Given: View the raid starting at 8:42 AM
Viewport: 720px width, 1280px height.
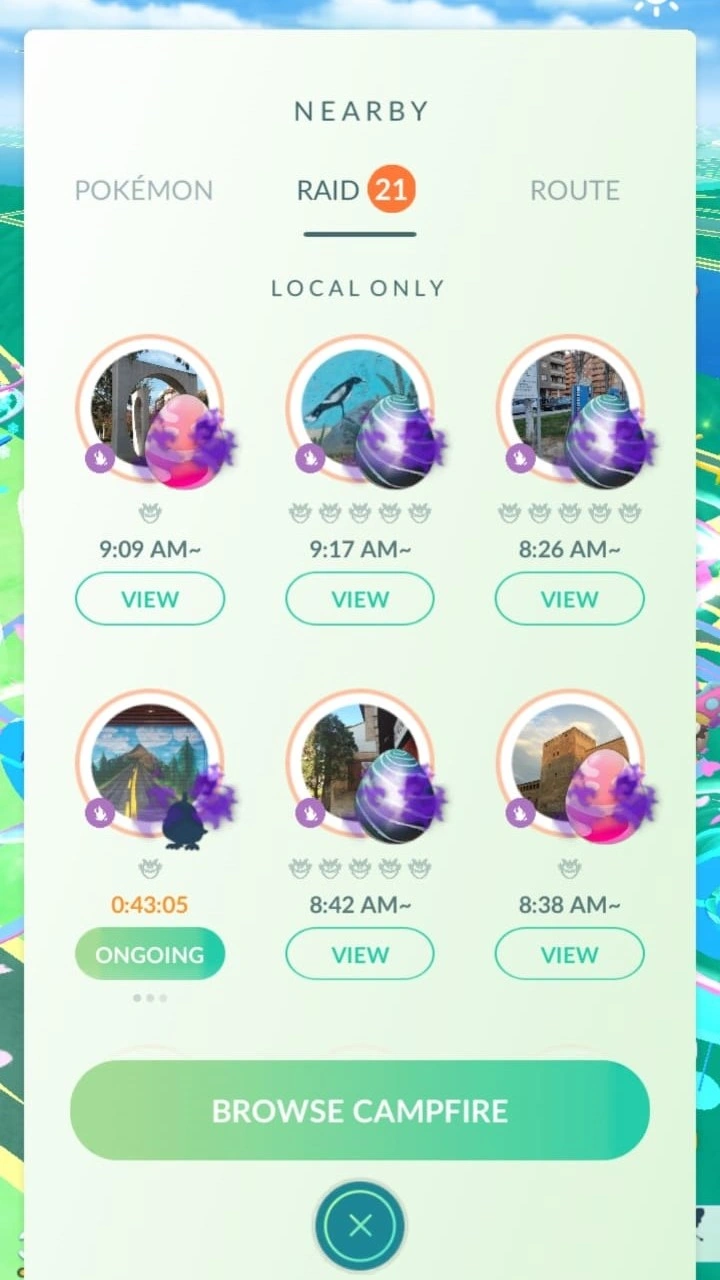Looking at the screenshot, I should pos(360,954).
